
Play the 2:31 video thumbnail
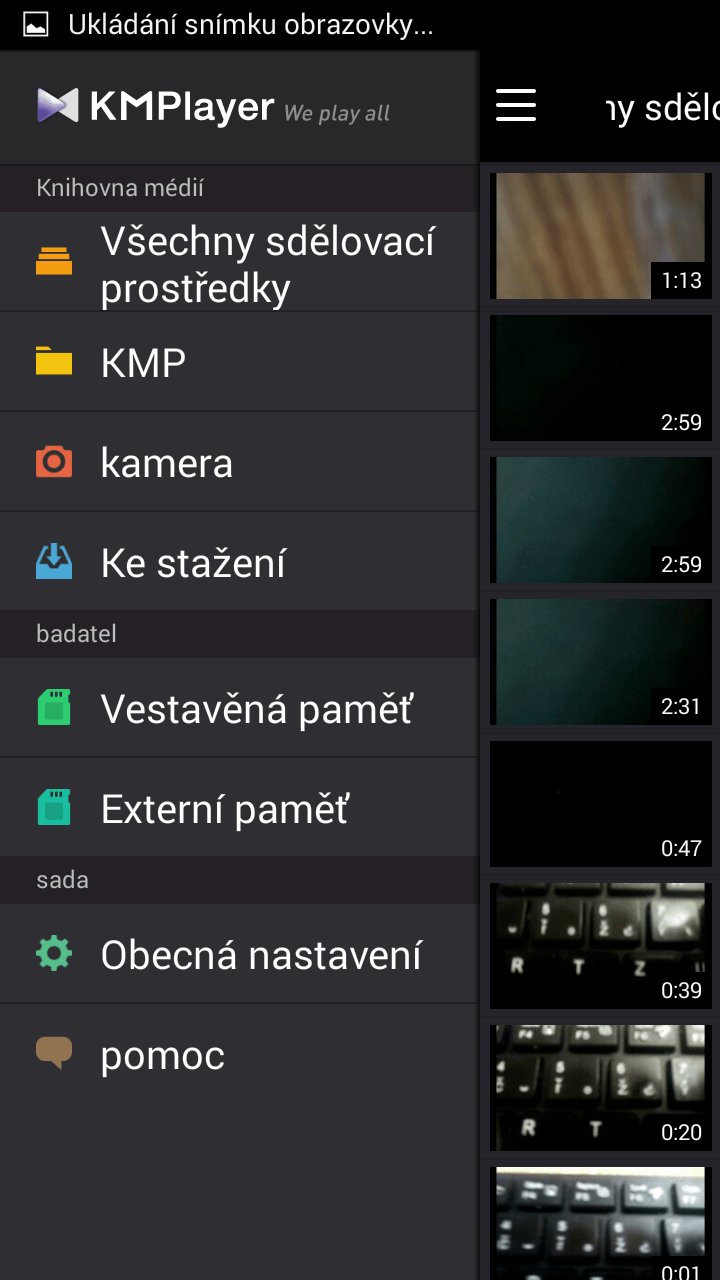(x=601, y=662)
